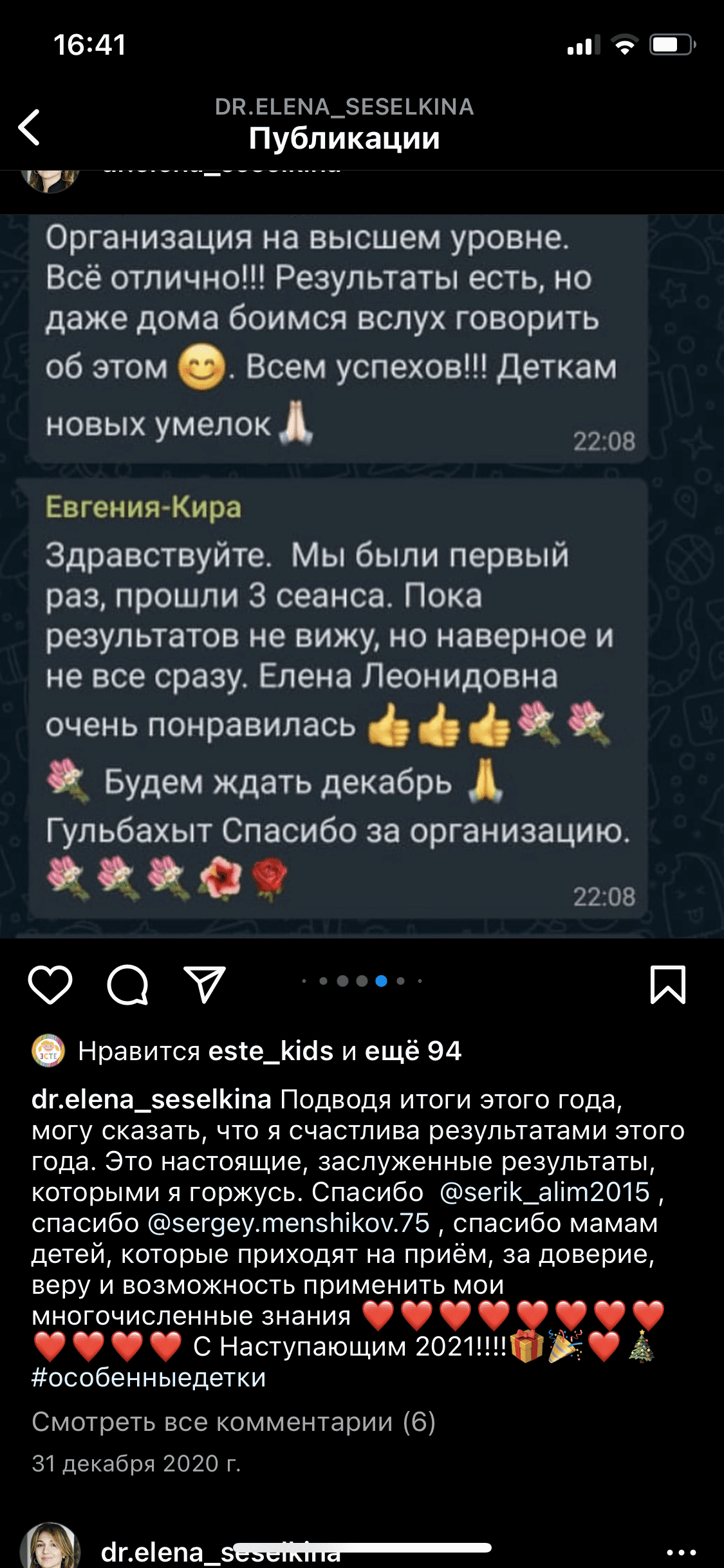Open the este_kids profile from likes
Screen dimensions: 724x1568
(x=270, y=1051)
